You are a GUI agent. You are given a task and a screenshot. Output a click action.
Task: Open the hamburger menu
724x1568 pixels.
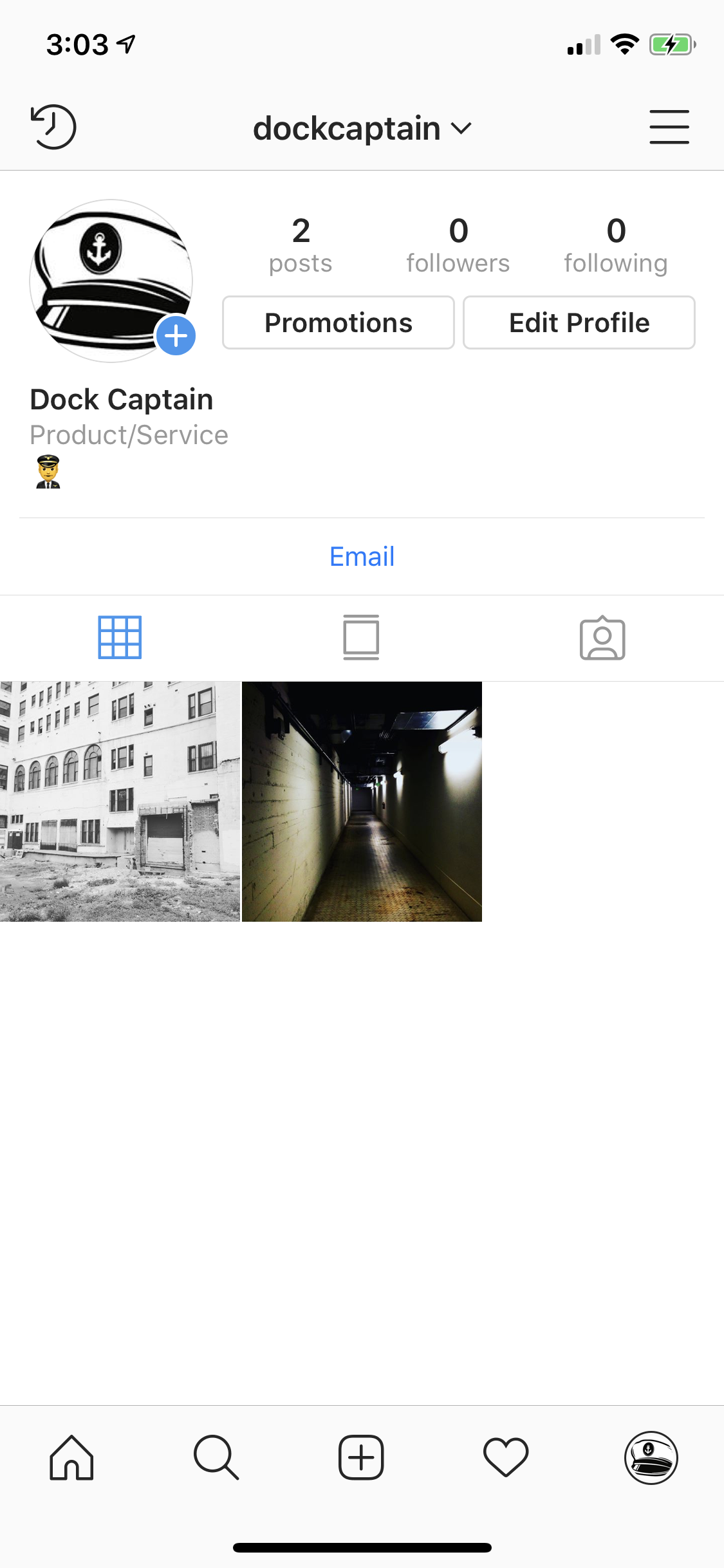(669, 127)
